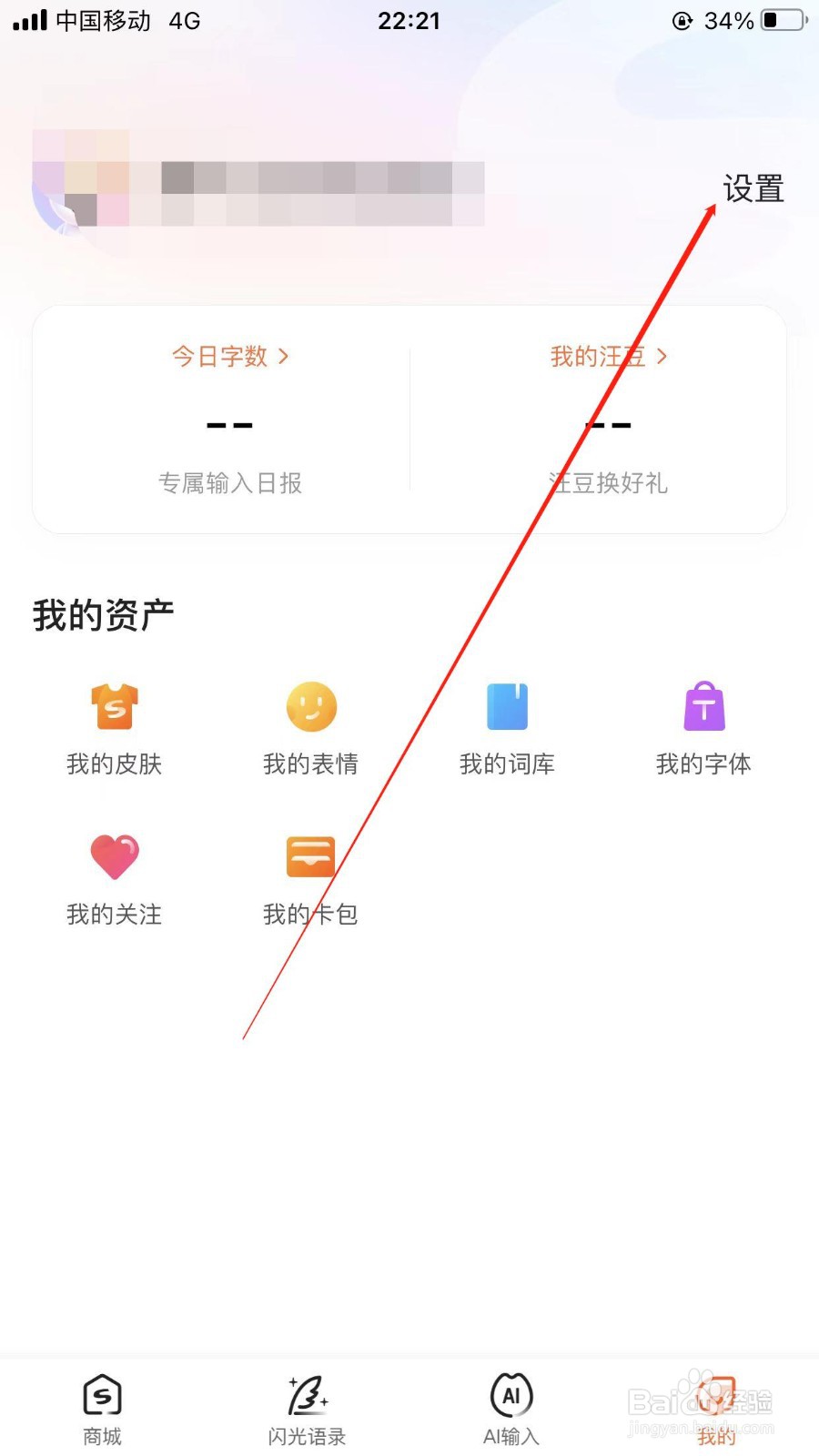View 专属输入日报 typing daily report

[x=230, y=483]
